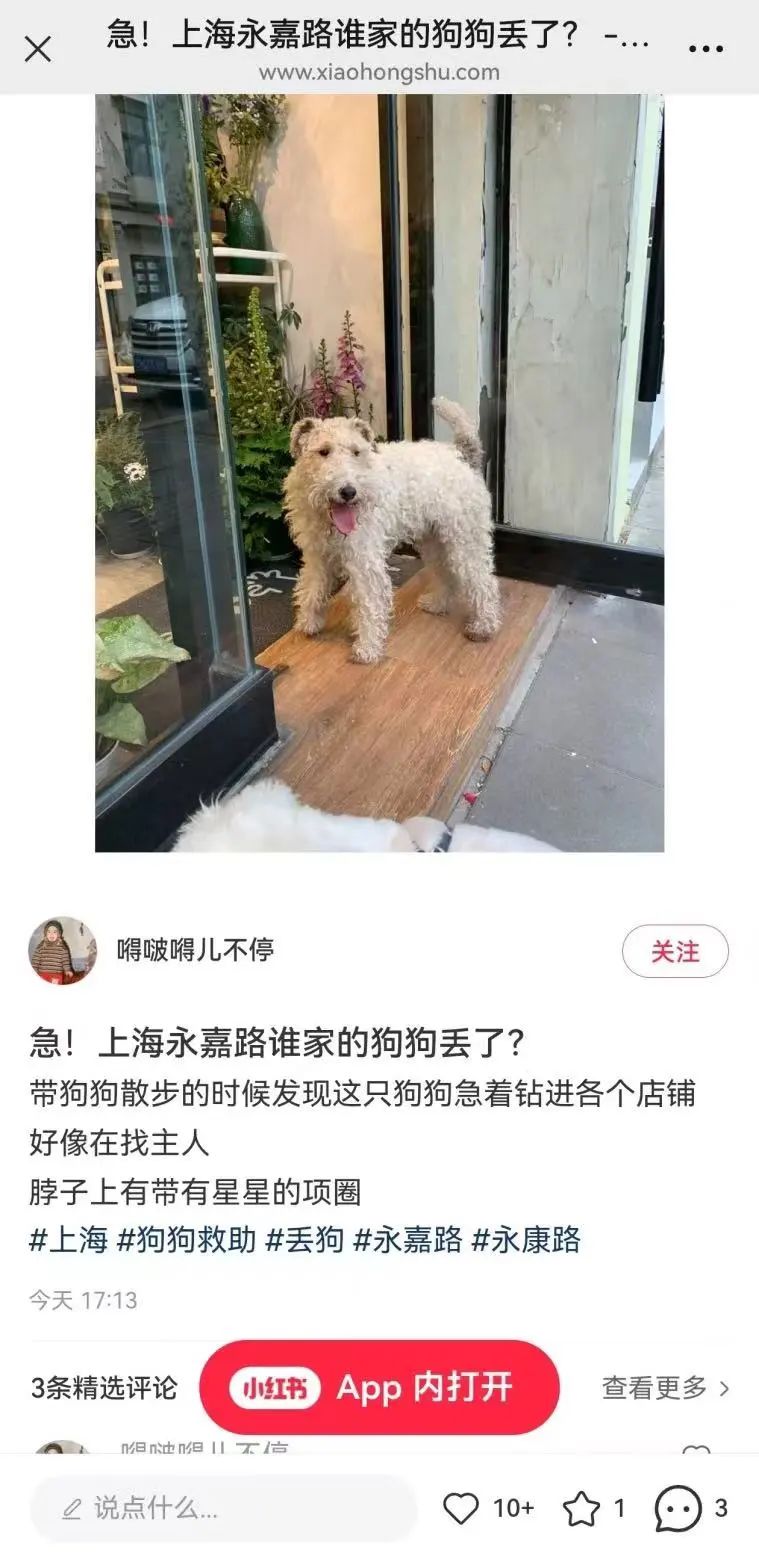This screenshot has width=759, height=1562.
Task: Open the three-dot overflow menu
Action: click(x=706, y=48)
